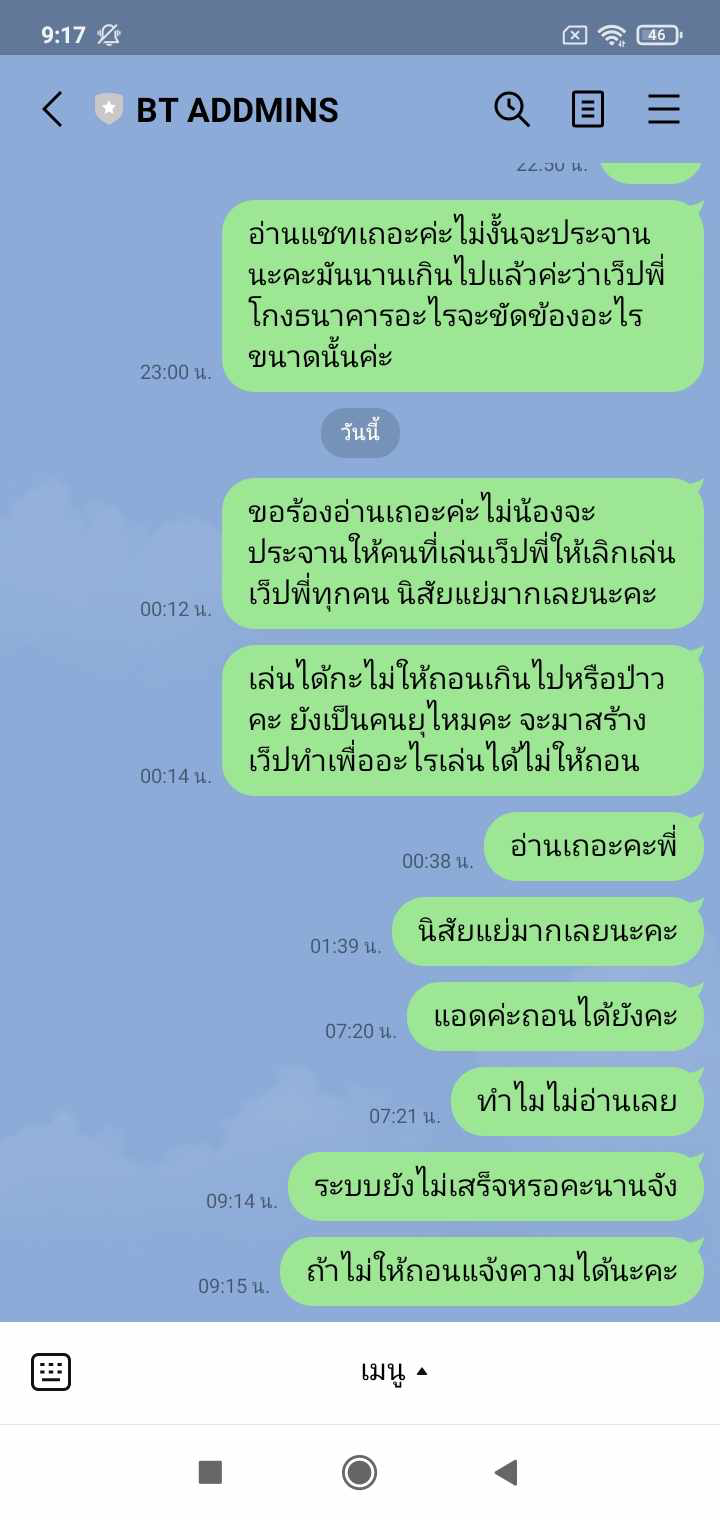Open the notes icon in header

588,109
